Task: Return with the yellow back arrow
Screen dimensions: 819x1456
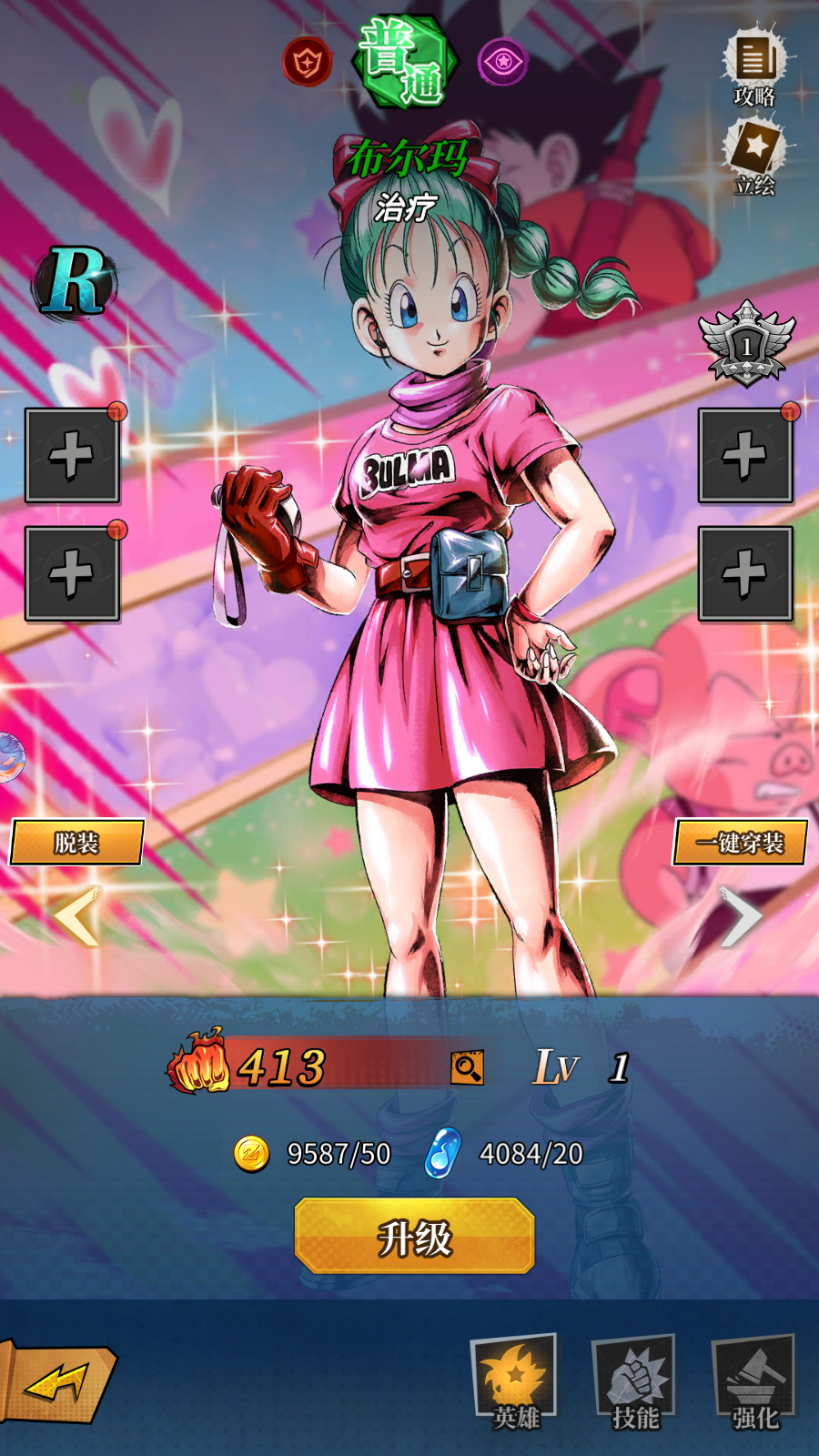Action: pos(59,1383)
